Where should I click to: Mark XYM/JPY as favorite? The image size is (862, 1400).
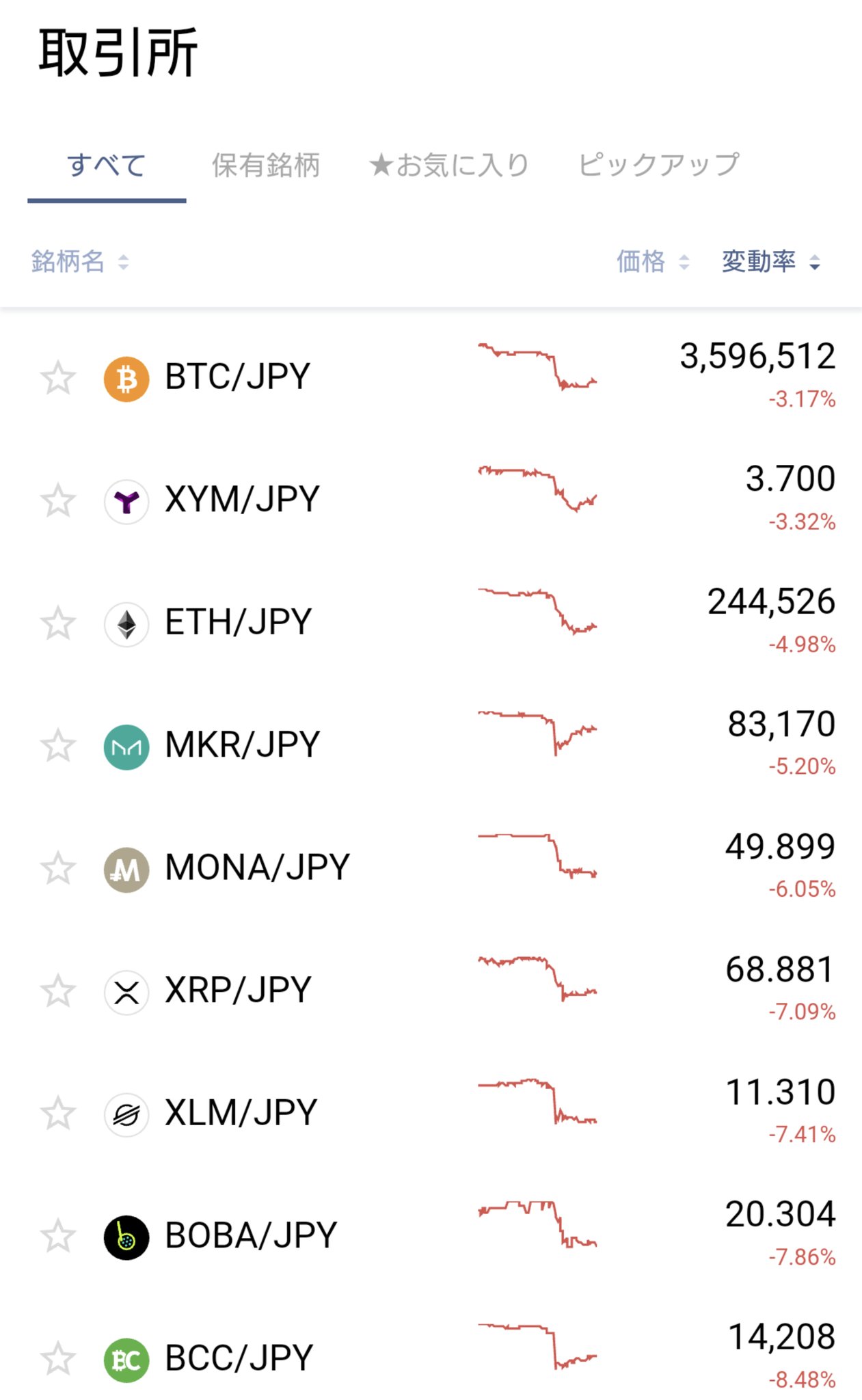pyautogui.click(x=58, y=501)
